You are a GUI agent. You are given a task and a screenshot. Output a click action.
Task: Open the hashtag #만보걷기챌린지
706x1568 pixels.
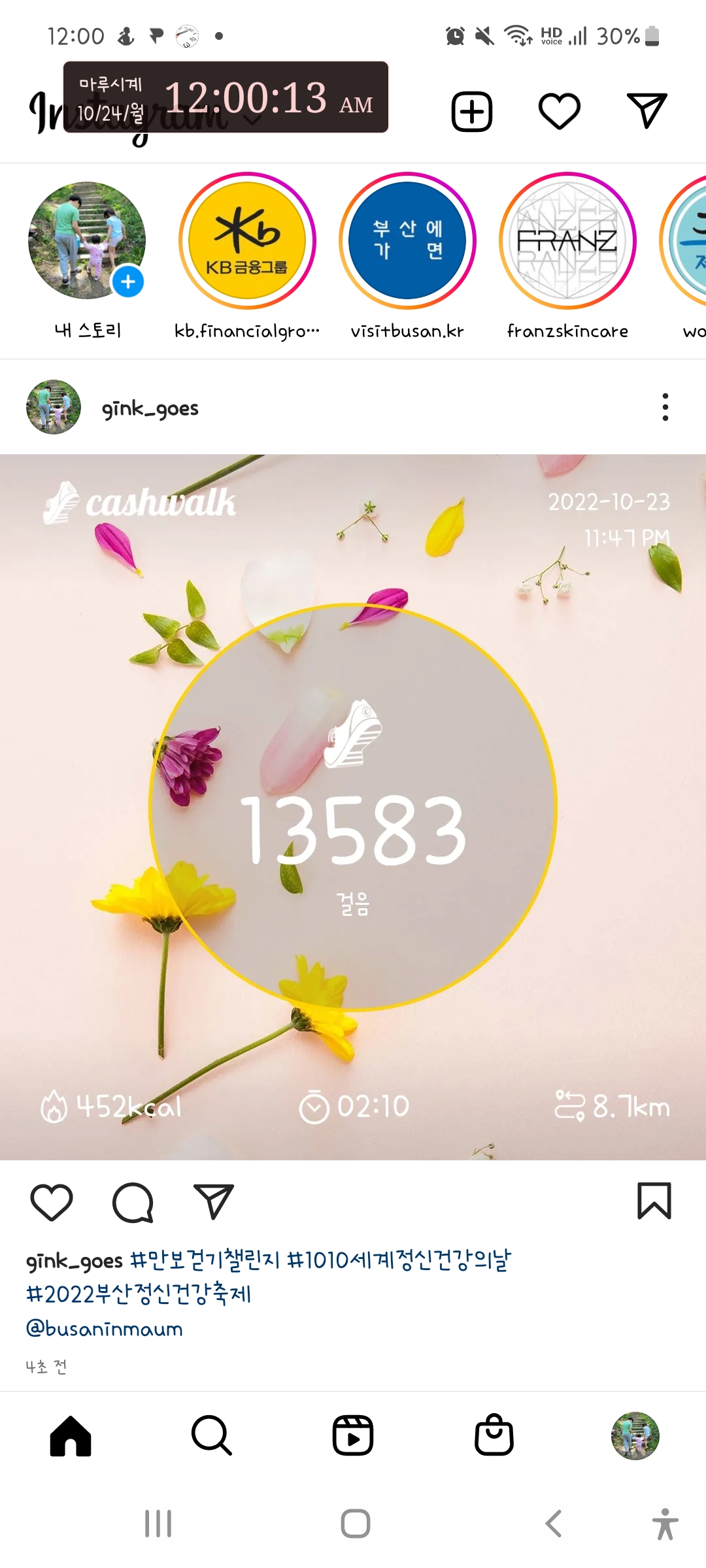[205, 1259]
